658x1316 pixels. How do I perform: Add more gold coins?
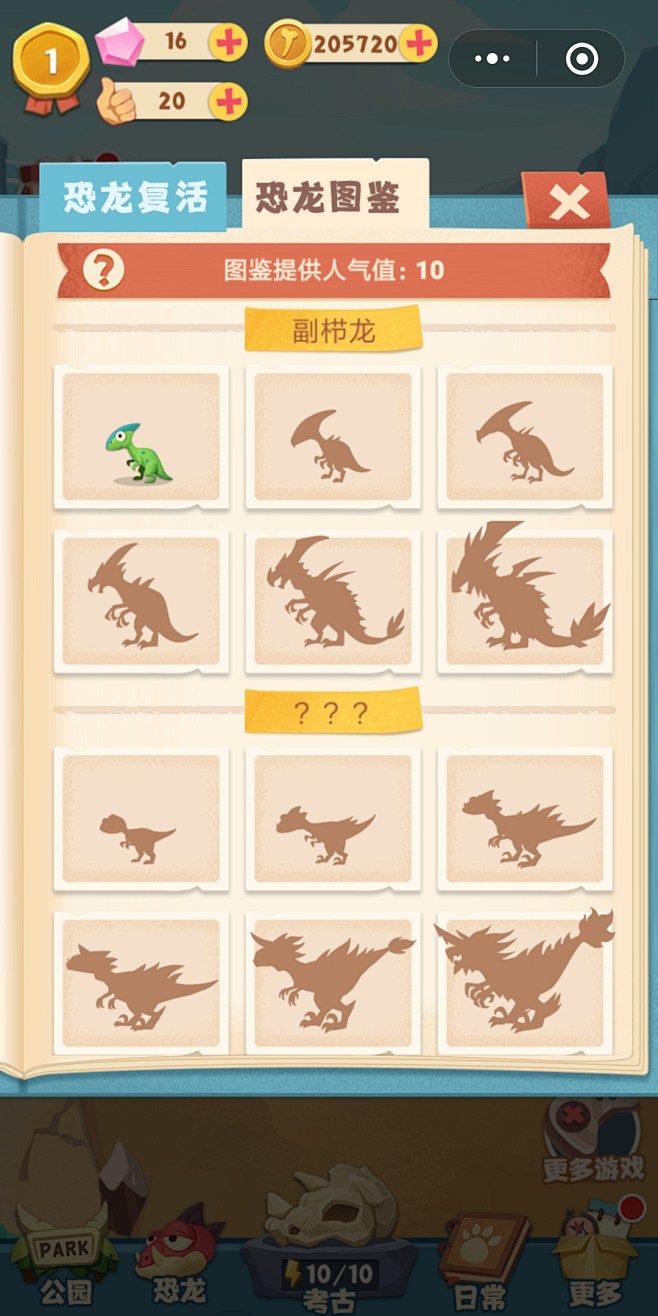(417, 43)
